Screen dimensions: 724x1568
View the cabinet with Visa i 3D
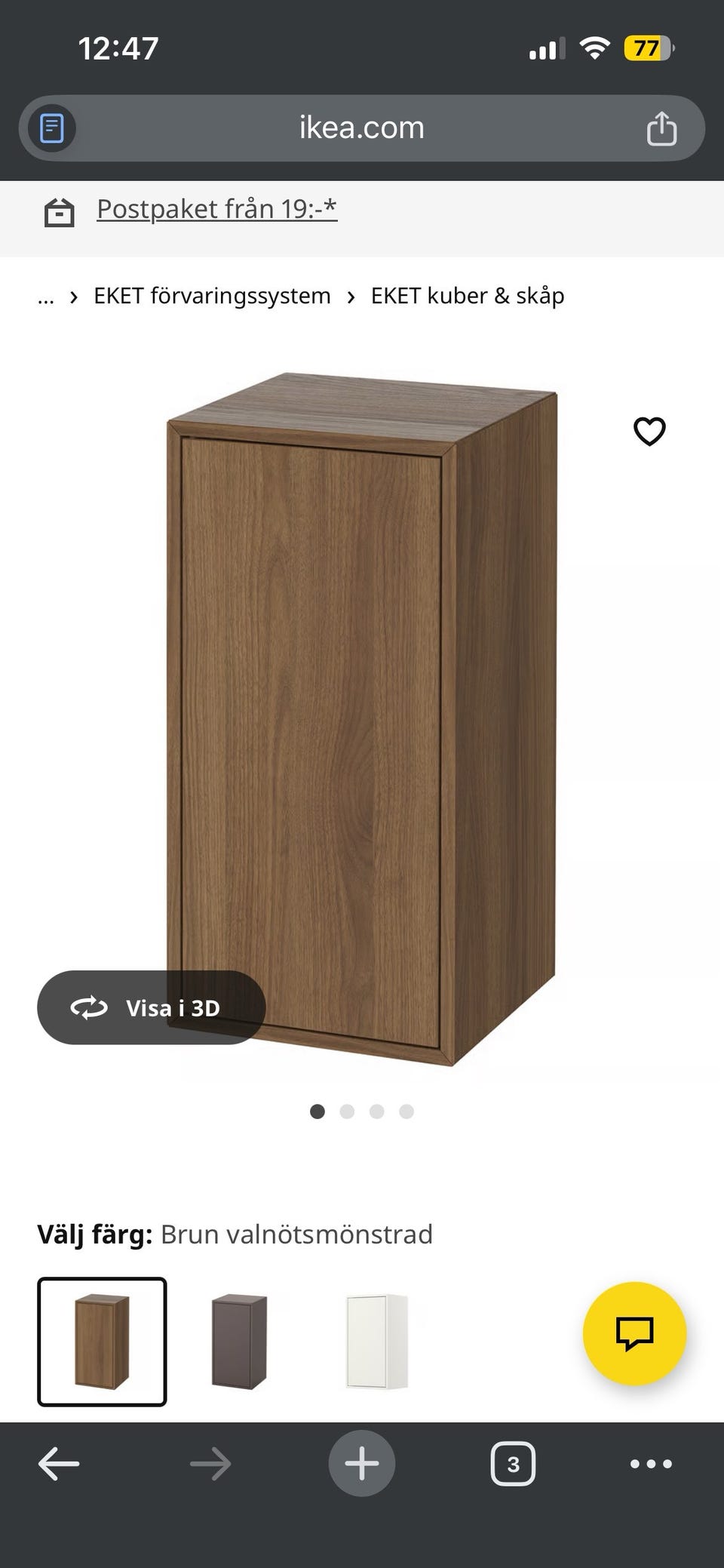(x=152, y=1007)
